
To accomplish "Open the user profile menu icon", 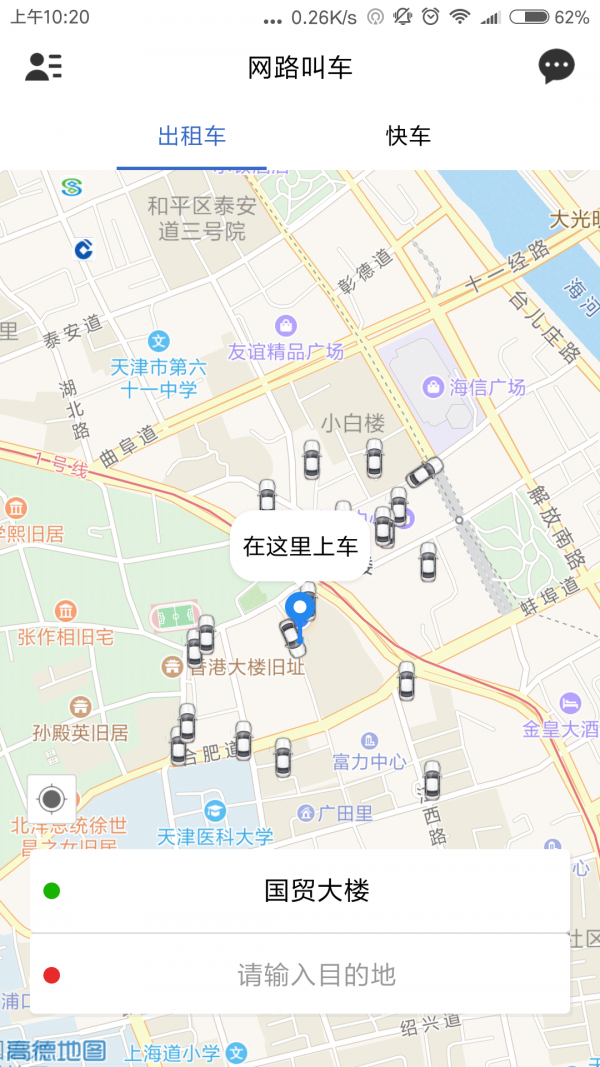I will [43, 67].
